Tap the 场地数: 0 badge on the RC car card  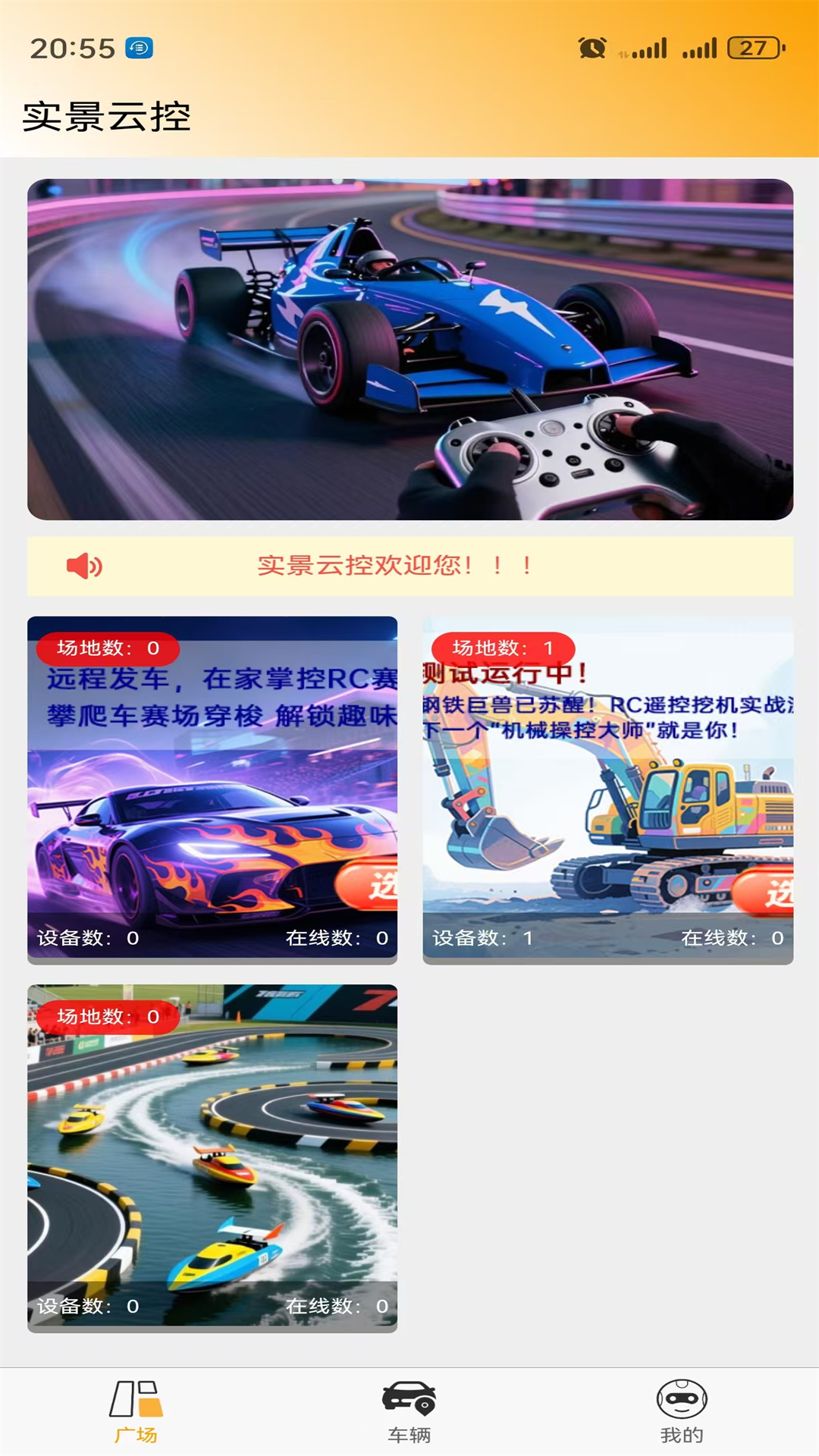(x=106, y=648)
